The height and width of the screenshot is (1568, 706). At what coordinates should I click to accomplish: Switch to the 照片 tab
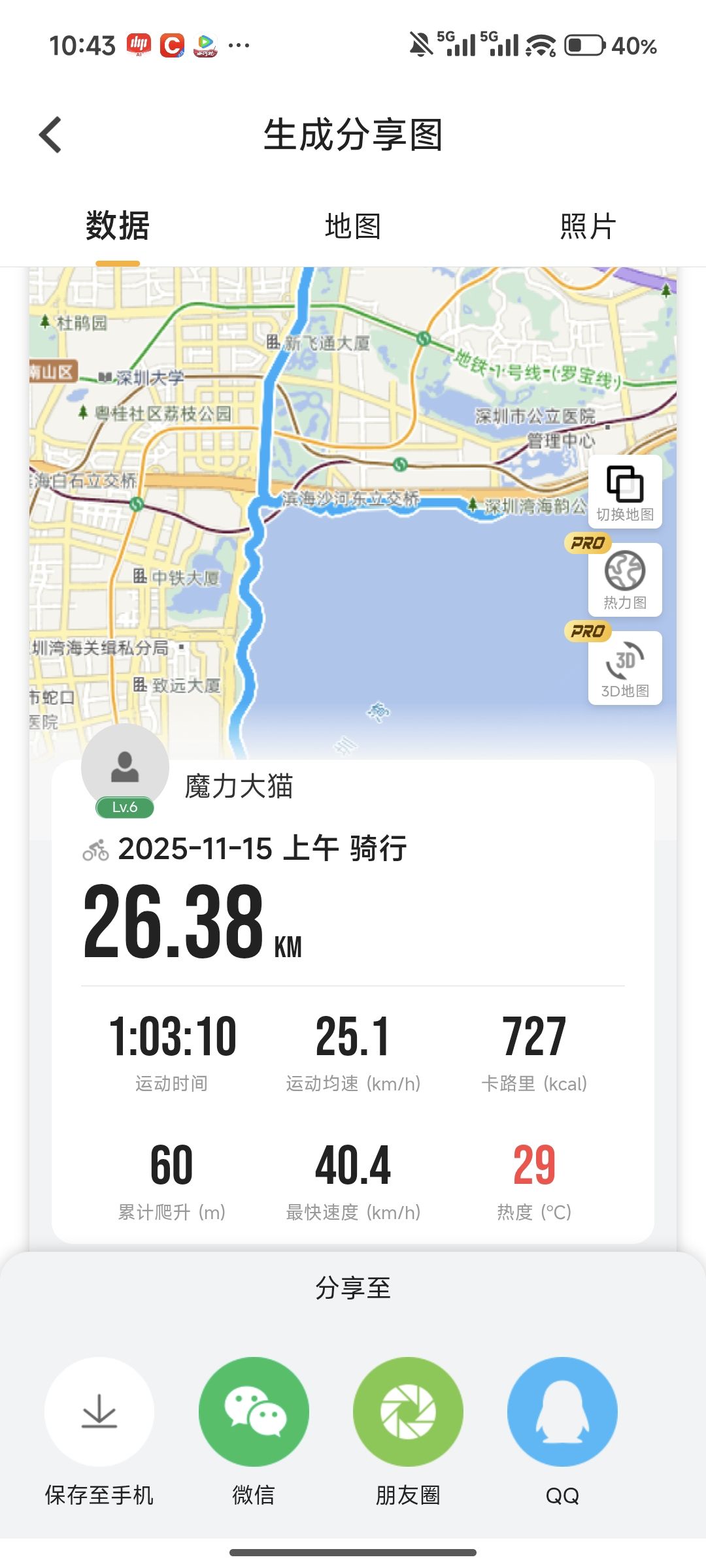coord(588,227)
